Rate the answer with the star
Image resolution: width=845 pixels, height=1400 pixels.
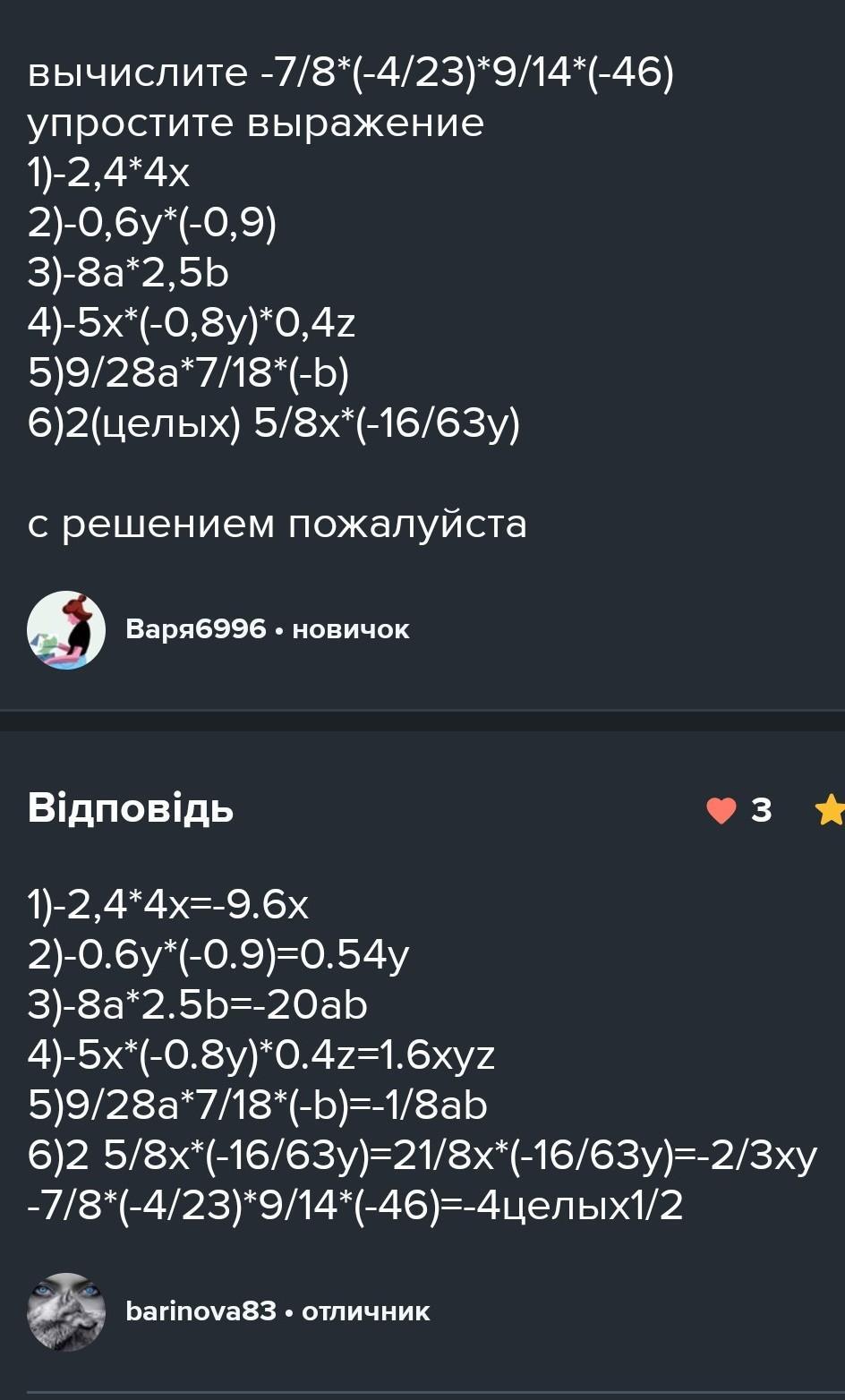point(830,810)
